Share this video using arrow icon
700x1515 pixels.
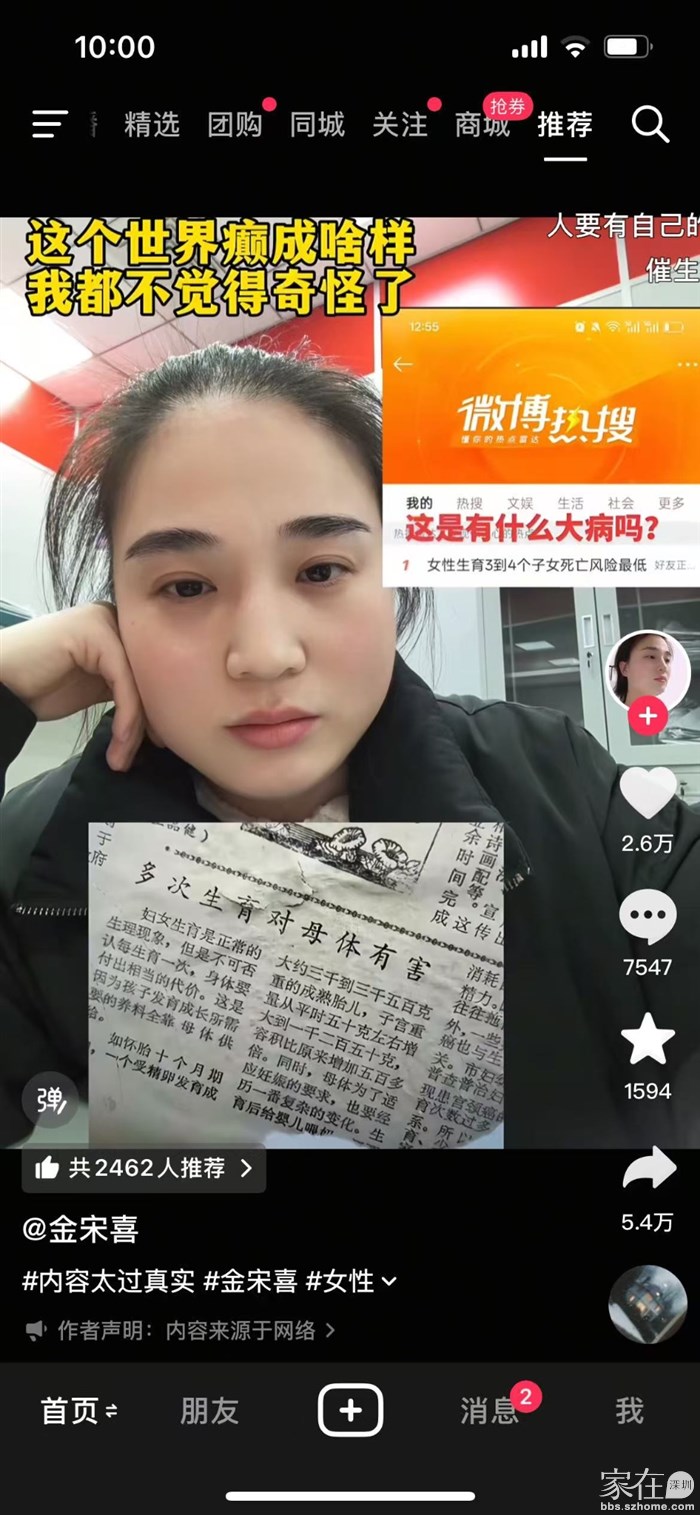(648, 1170)
